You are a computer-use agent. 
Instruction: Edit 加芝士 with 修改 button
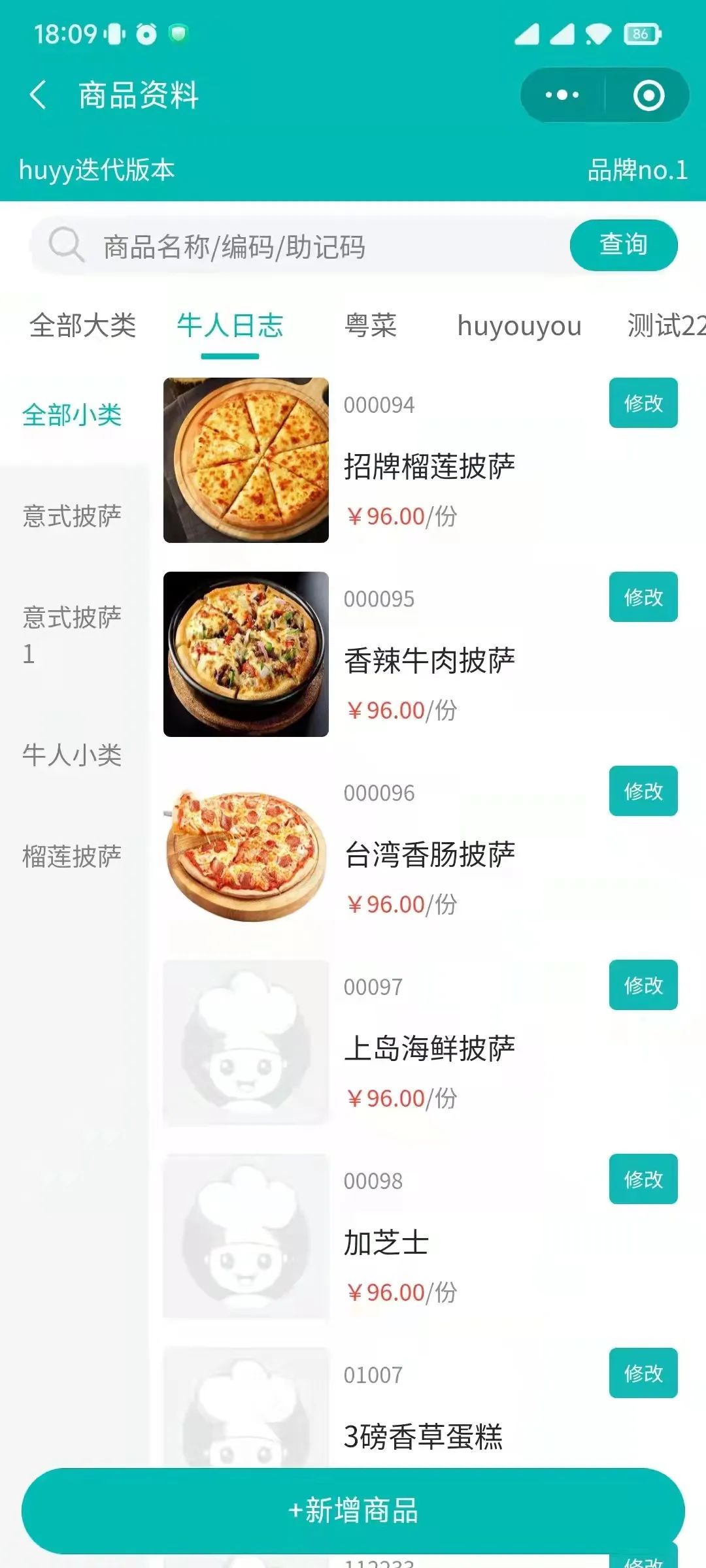point(643,1179)
